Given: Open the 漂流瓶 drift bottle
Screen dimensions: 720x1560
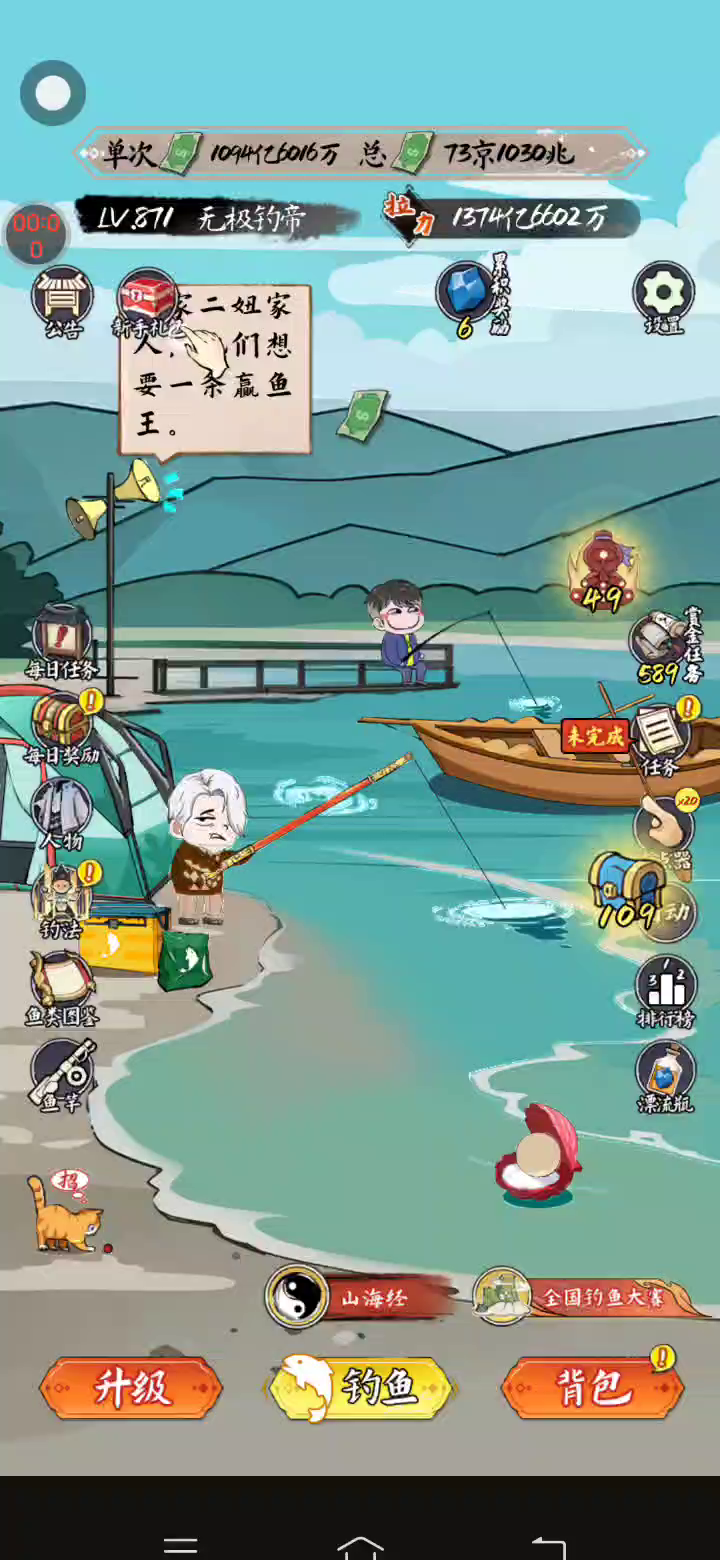Looking at the screenshot, I should [x=666, y=1075].
